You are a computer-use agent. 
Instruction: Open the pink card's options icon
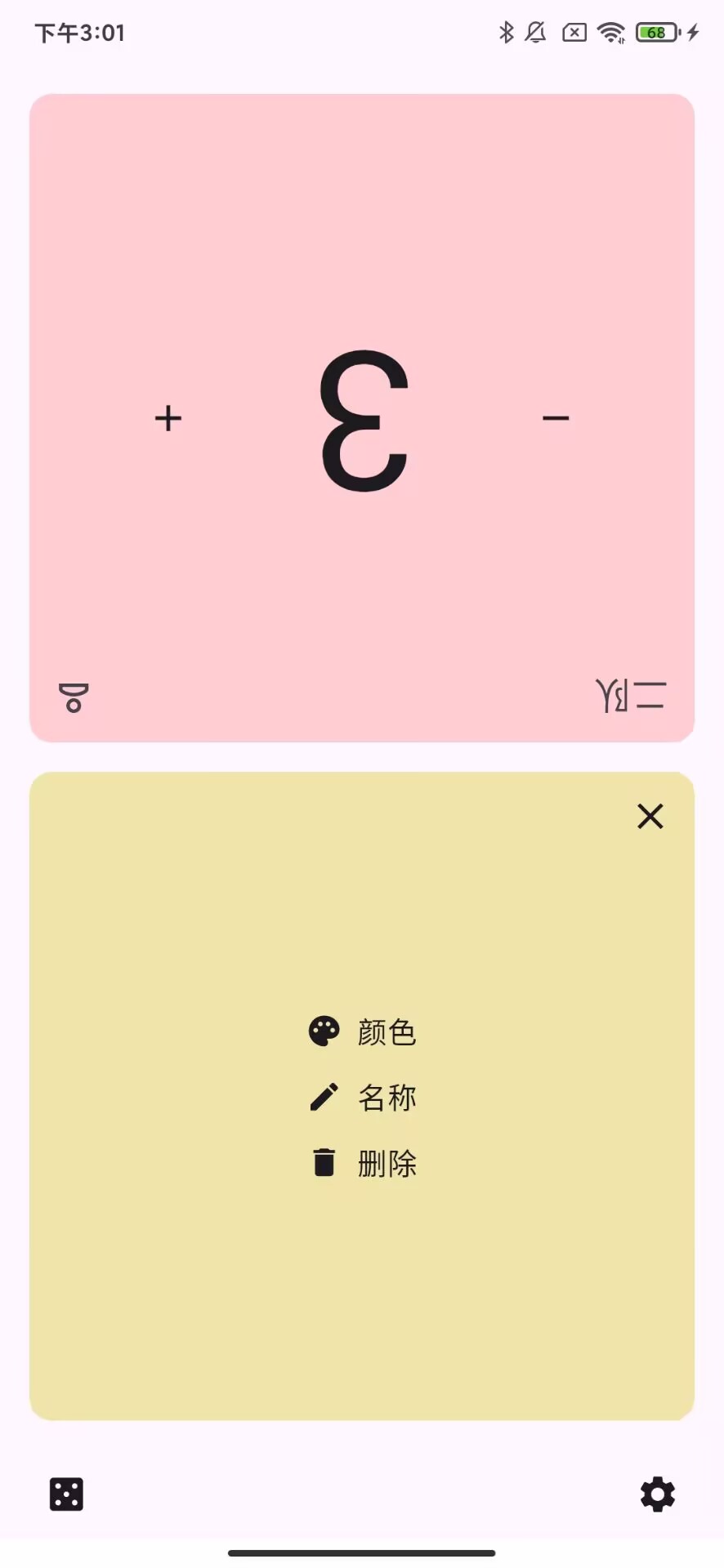pos(74,698)
